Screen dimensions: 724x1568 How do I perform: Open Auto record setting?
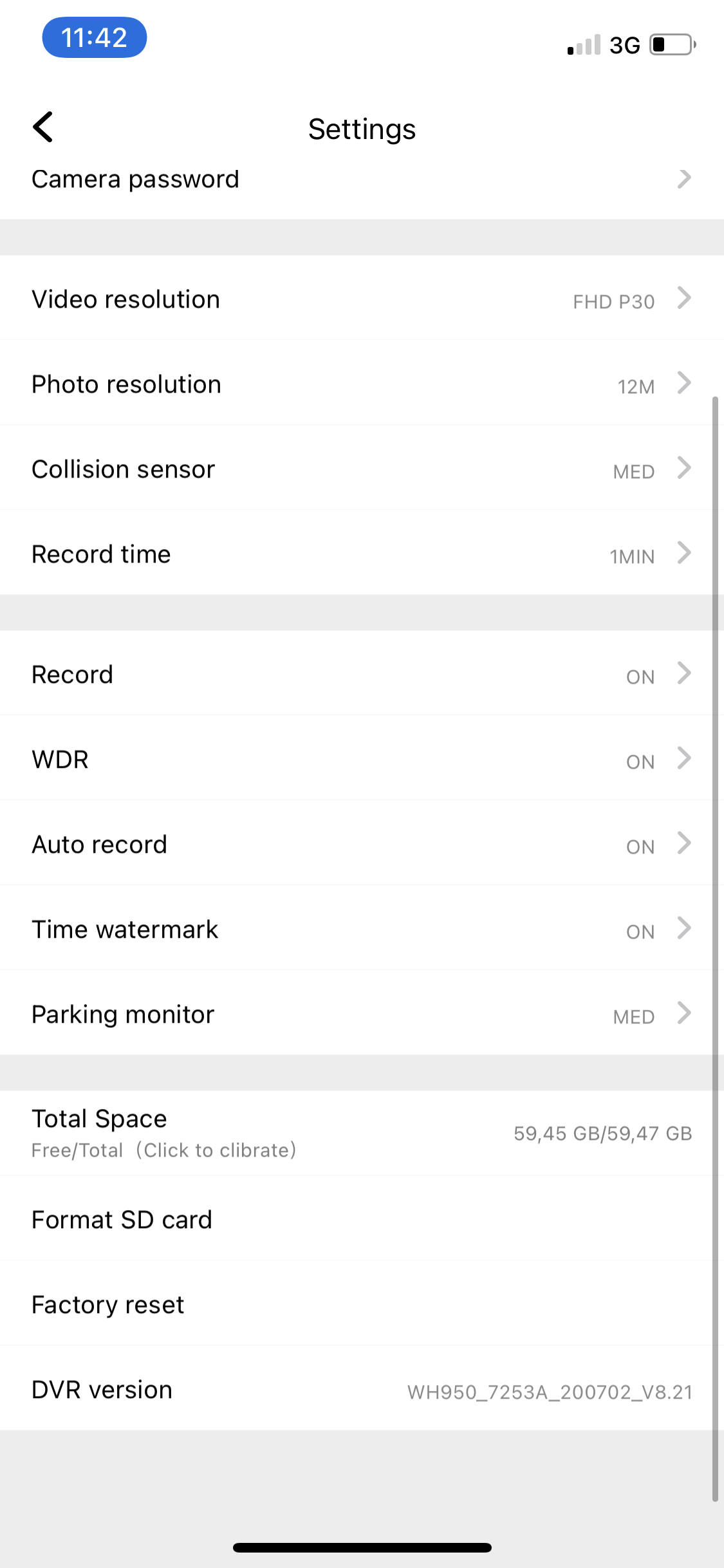[360, 845]
